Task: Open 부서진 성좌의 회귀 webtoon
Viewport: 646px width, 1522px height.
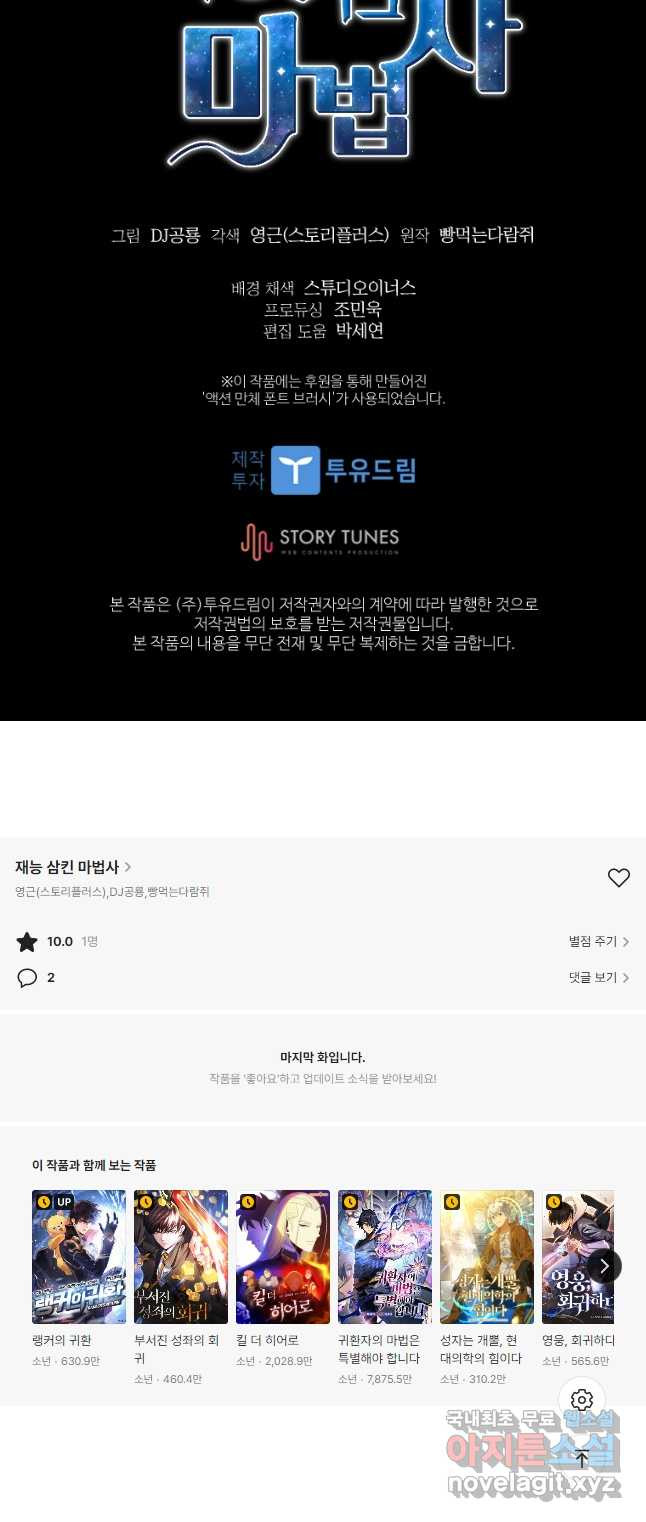Action: click(181, 1256)
